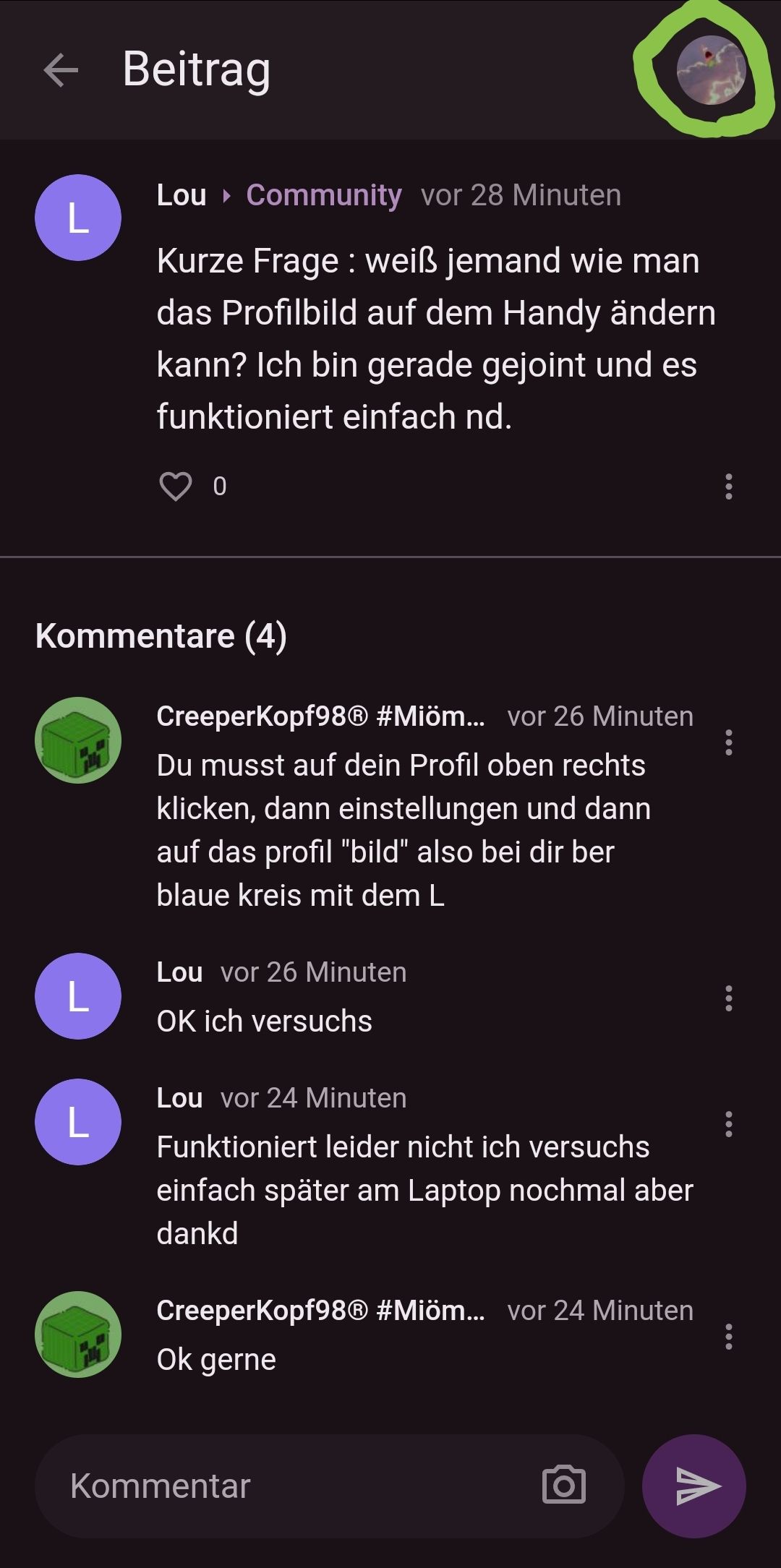Viewport: 781px width, 1568px height.
Task: Open the overflow menu of Lou's post
Action: pyautogui.click(x=728, y=487)
